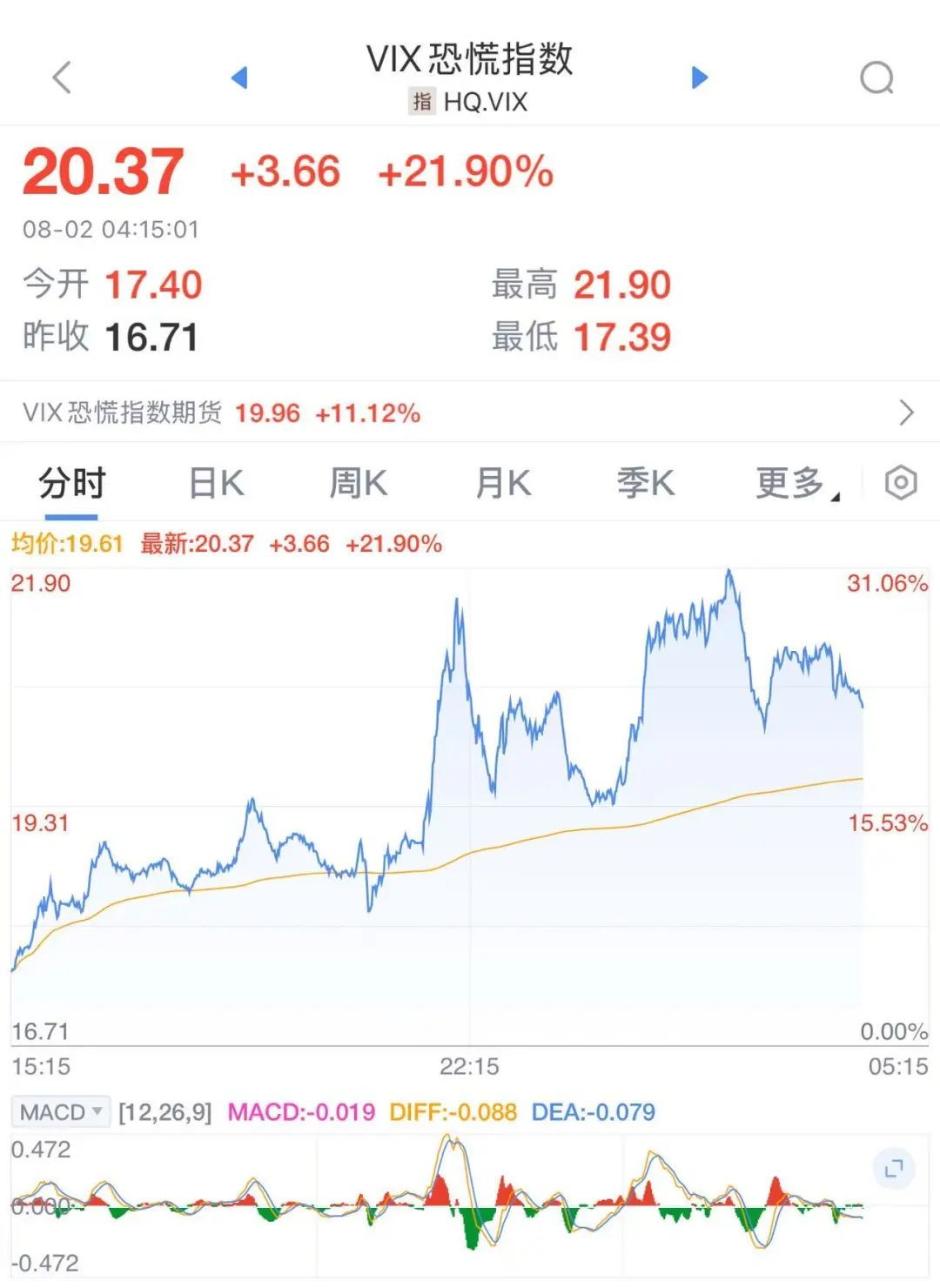The image size is (940, 1288).
Task: Select the blue left arrow for previous stock
Action: point(241,77)
